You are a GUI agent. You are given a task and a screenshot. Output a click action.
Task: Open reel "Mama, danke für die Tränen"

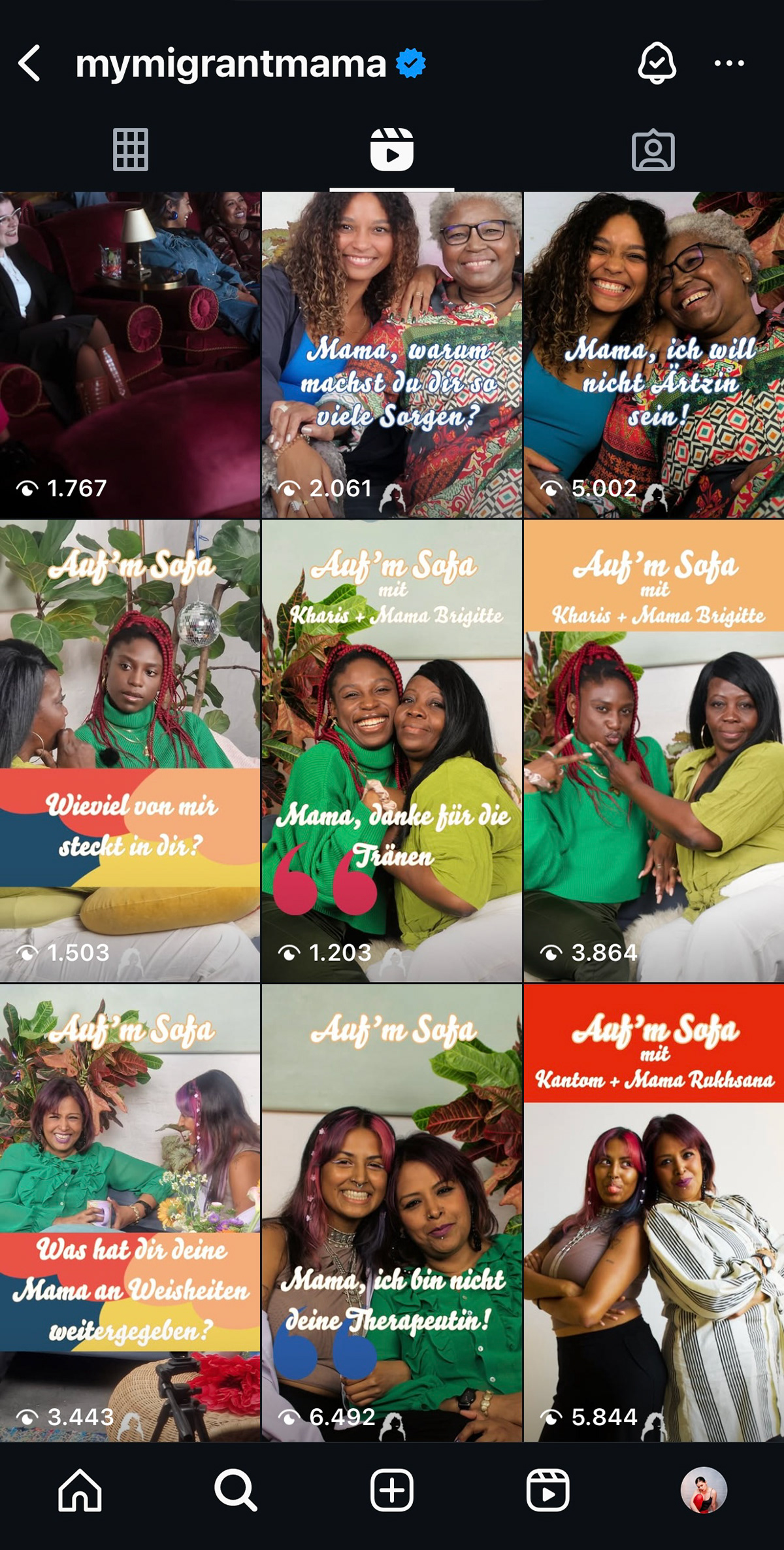[391, 751]
